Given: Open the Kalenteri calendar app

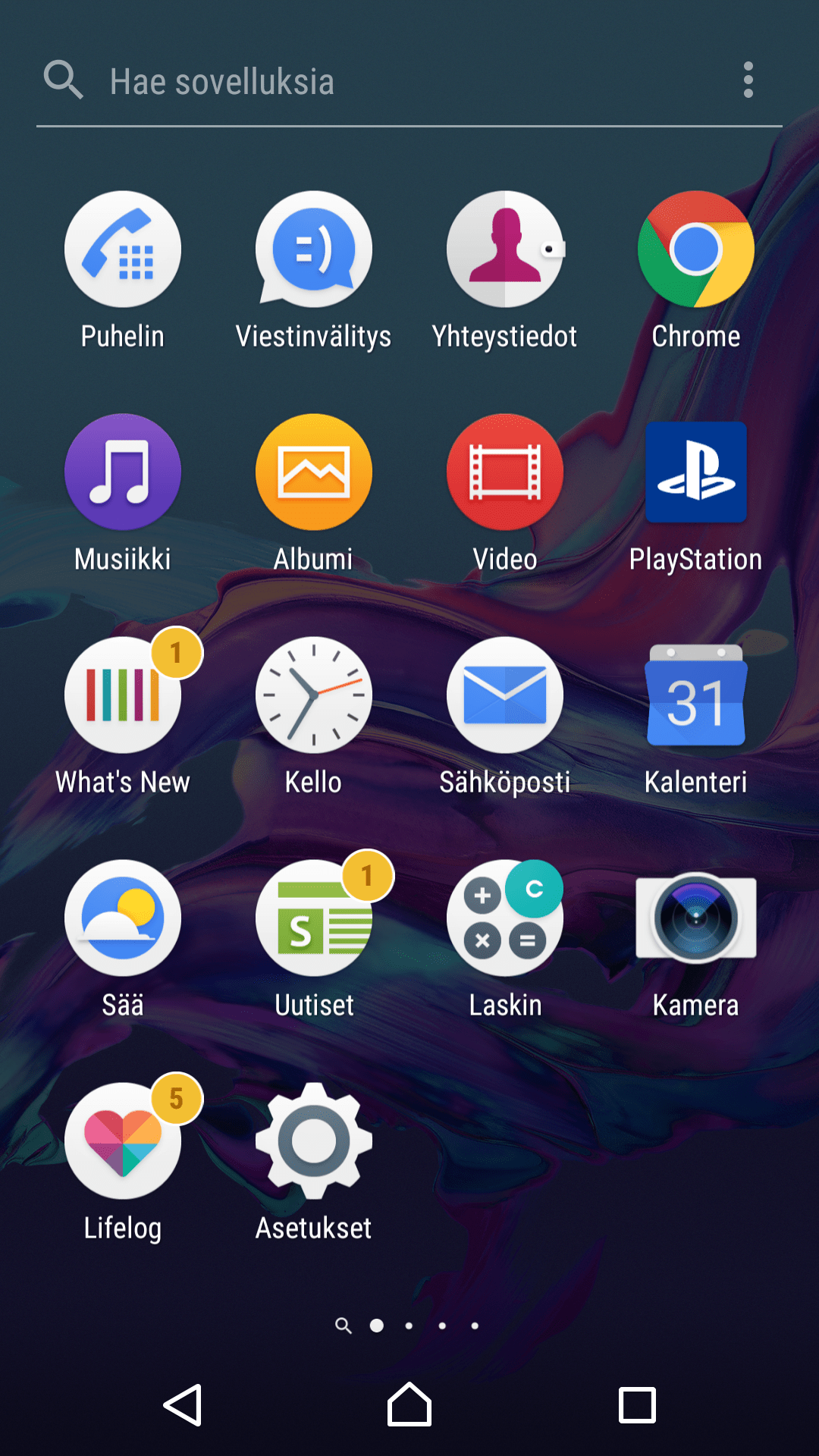Looking at the screenshot, I should 696,695.
